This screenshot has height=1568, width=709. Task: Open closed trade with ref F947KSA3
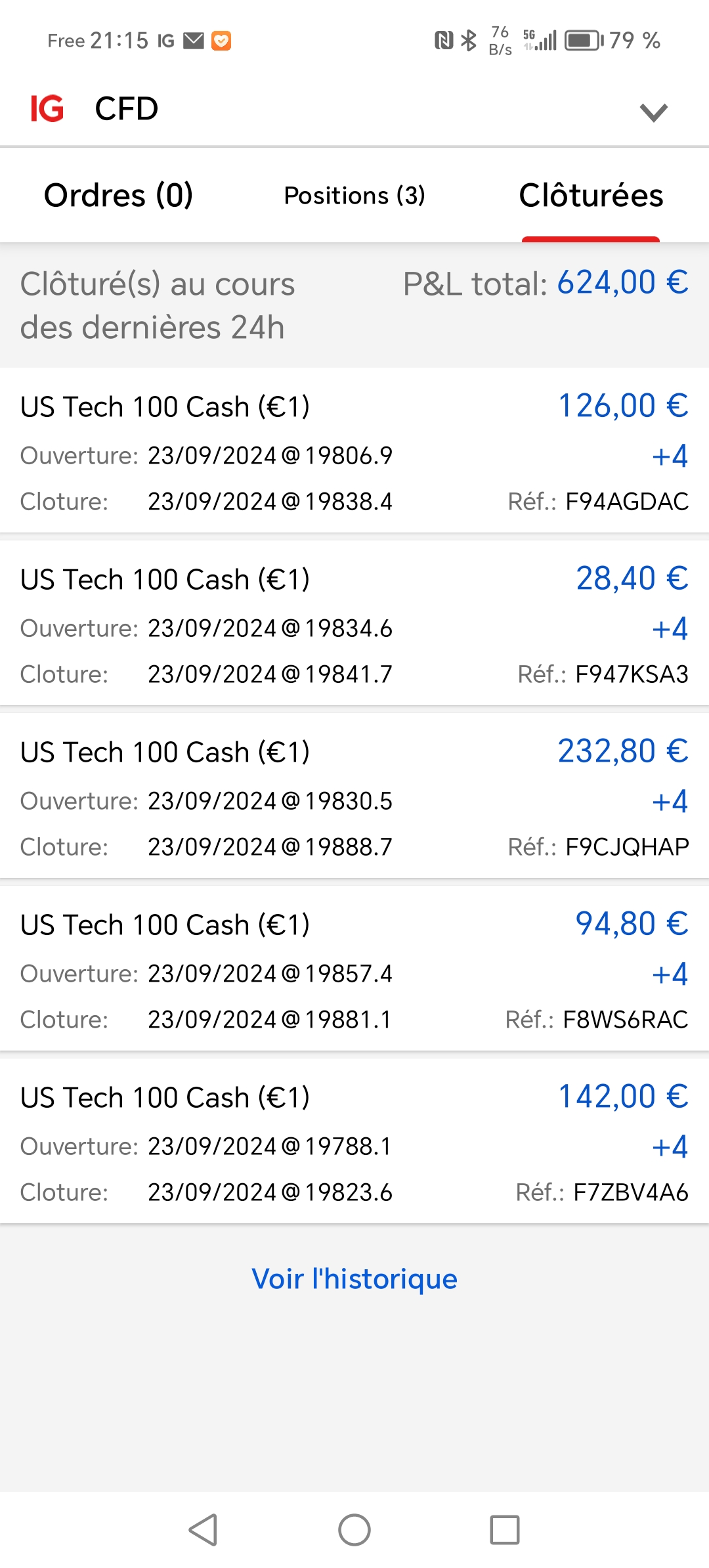[354, 624]
